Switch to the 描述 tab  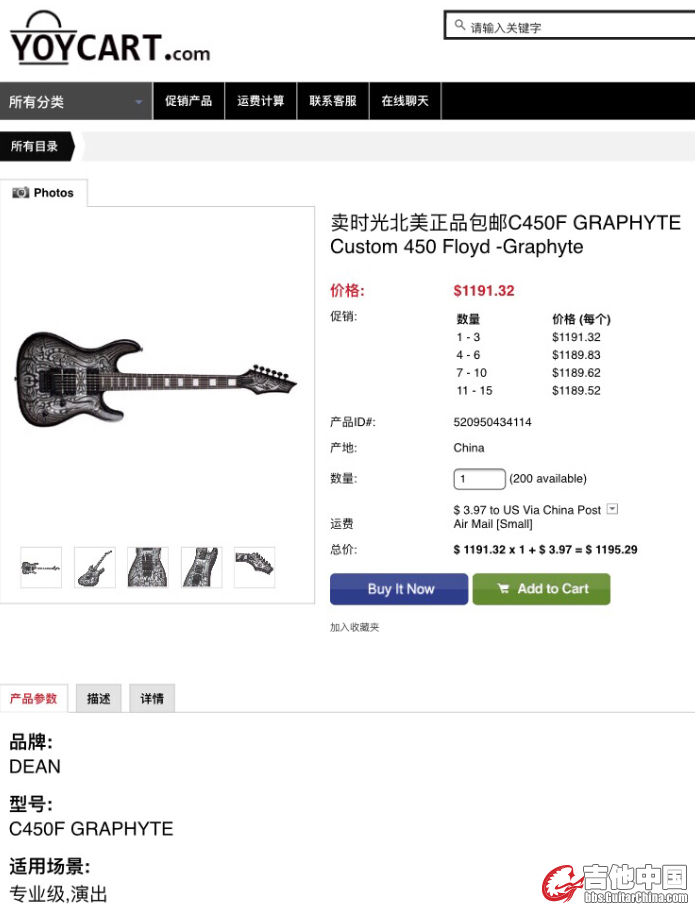coord(98,699)
